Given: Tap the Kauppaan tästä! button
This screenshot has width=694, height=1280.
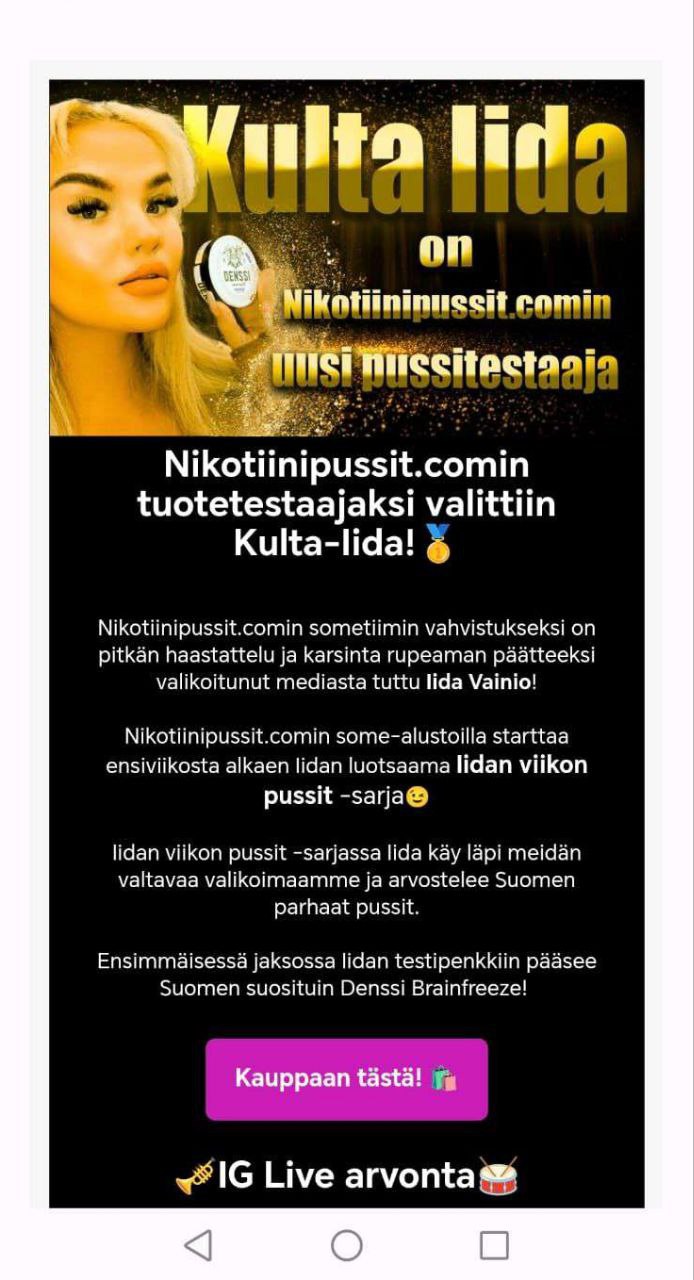Looking at the screenshot, I should [x=346, y=1079].
